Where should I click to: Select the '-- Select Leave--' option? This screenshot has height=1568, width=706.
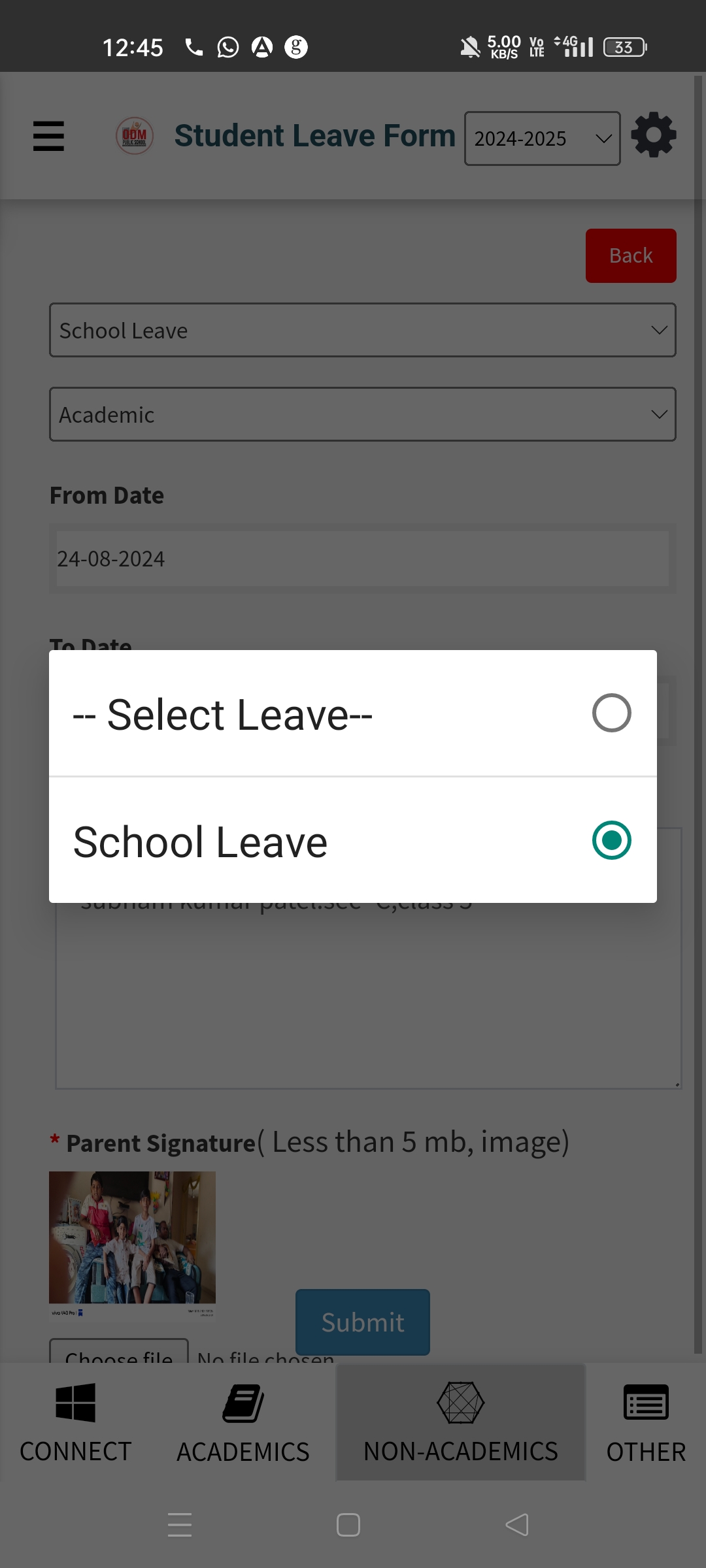353,713
